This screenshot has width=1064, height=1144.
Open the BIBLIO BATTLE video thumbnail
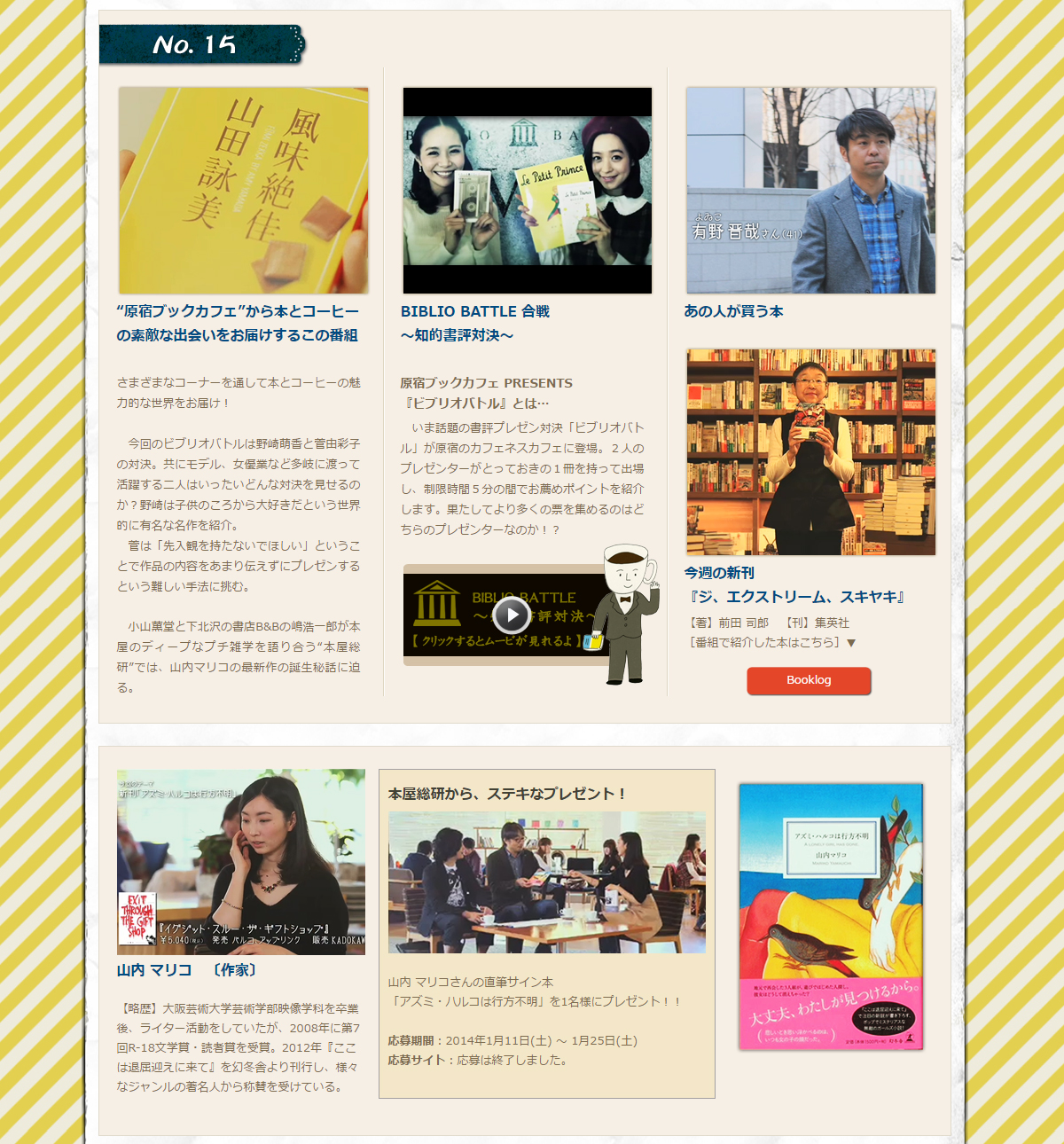pyautogui.click(x=528, y=190)
